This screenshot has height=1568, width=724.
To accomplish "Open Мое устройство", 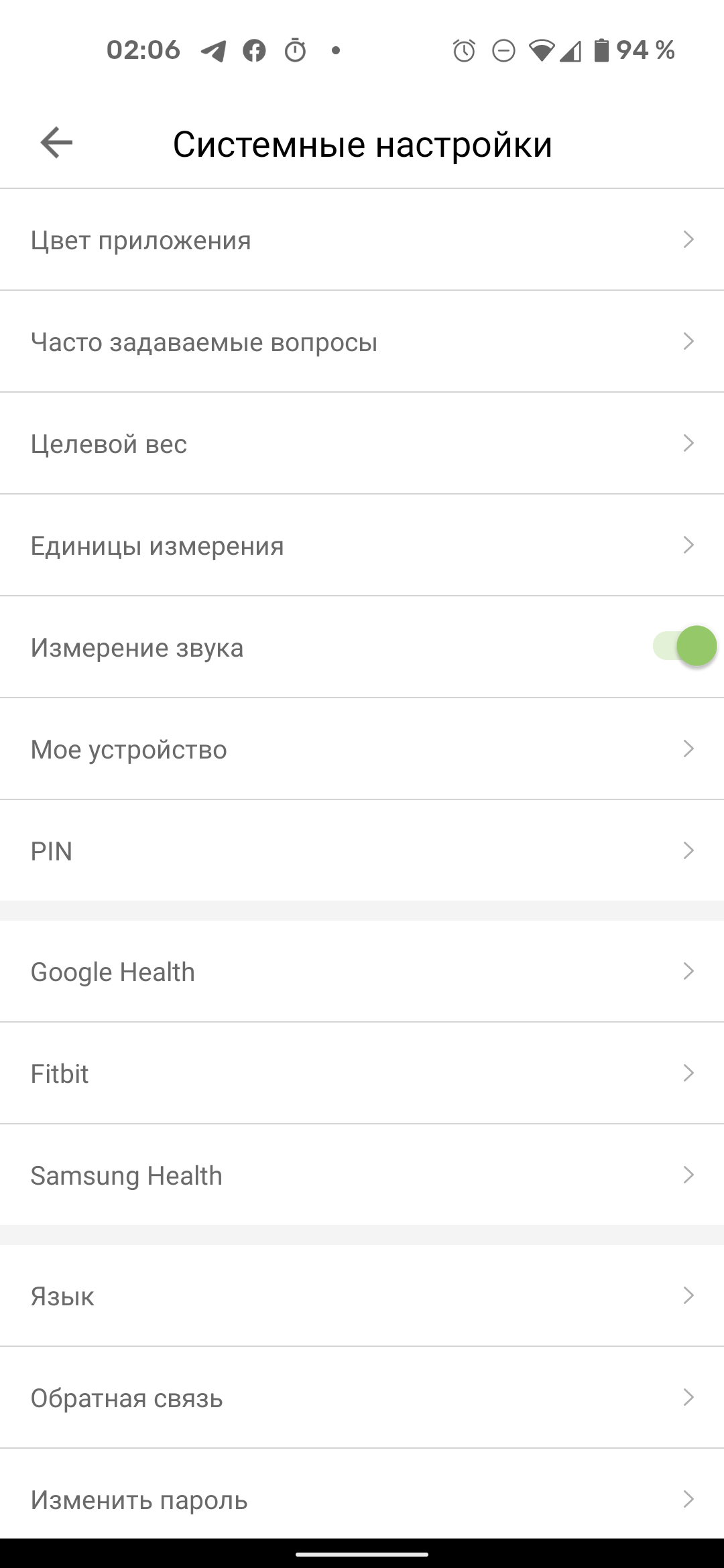I will click(362, 749).
